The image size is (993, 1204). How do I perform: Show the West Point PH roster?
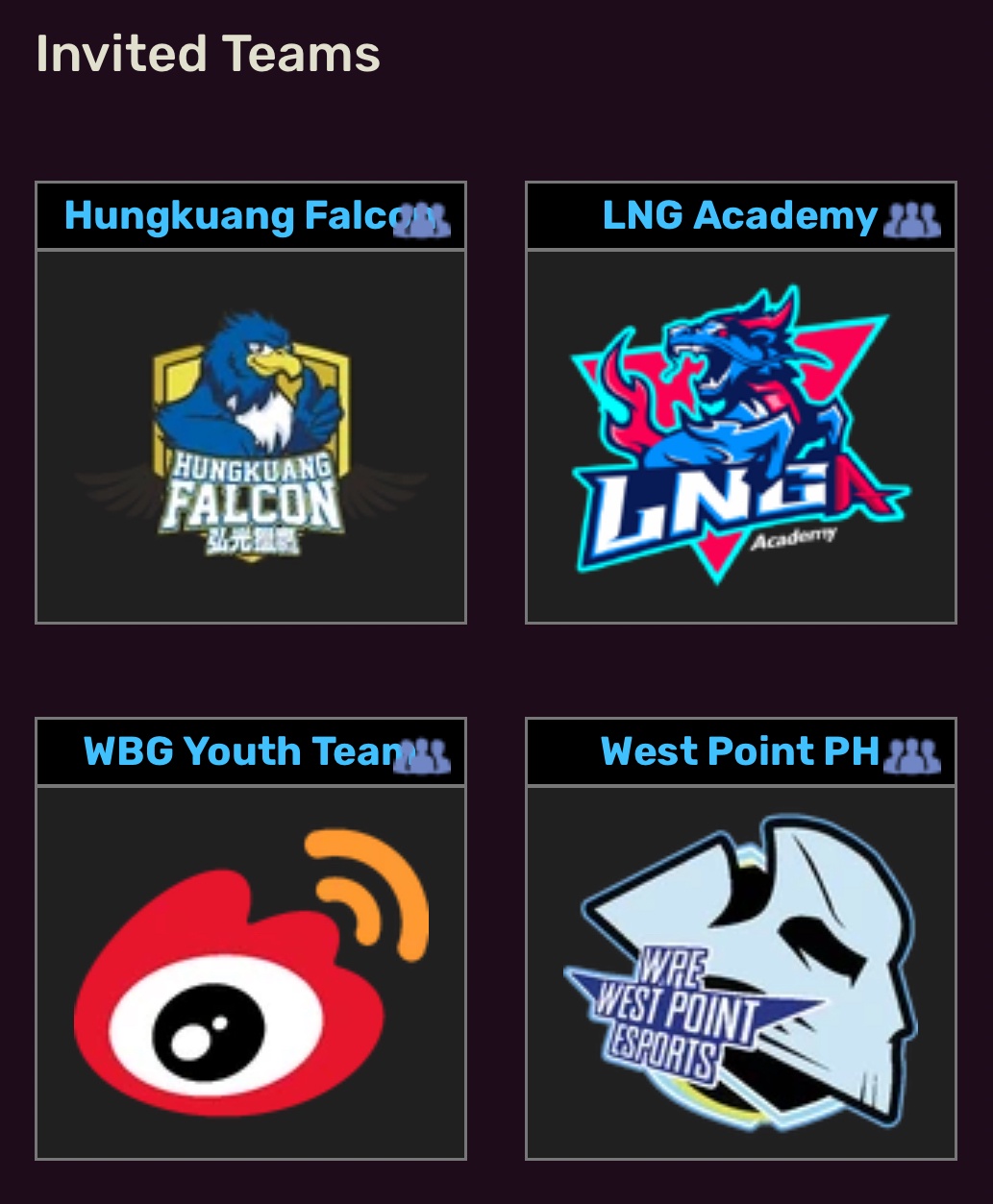[x=911, y=756]
